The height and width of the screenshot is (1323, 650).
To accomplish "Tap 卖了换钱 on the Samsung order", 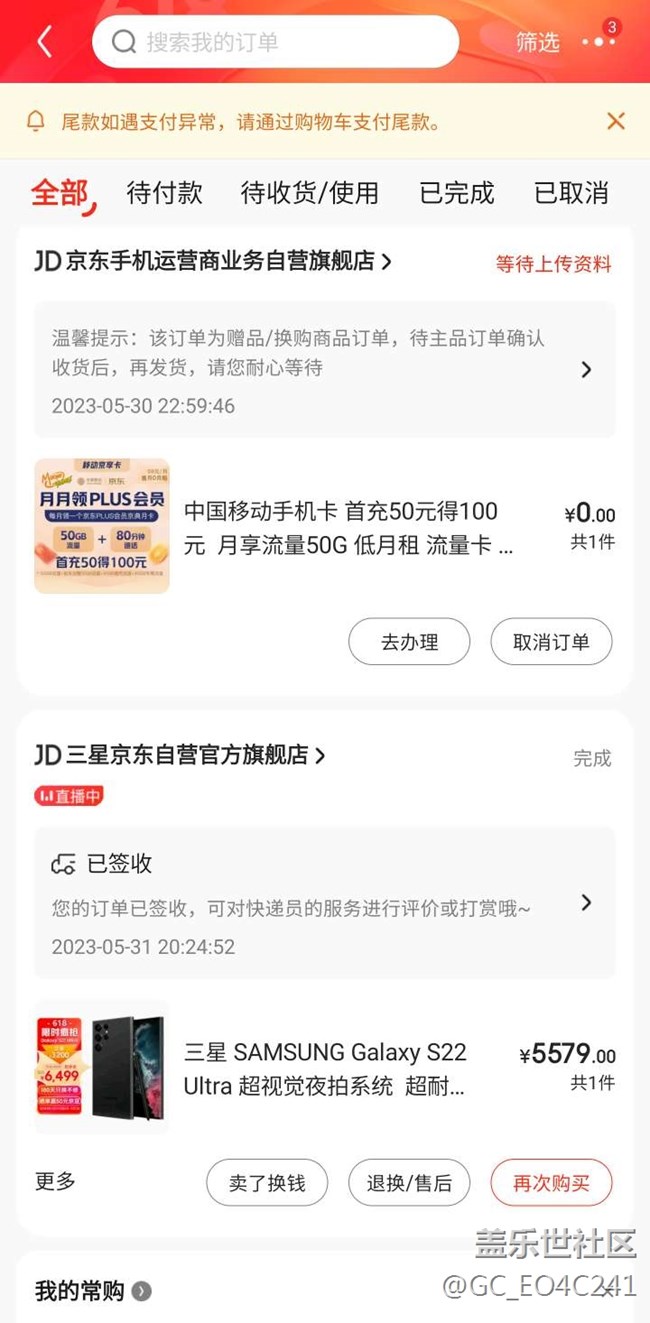I will coord(266,1184).
